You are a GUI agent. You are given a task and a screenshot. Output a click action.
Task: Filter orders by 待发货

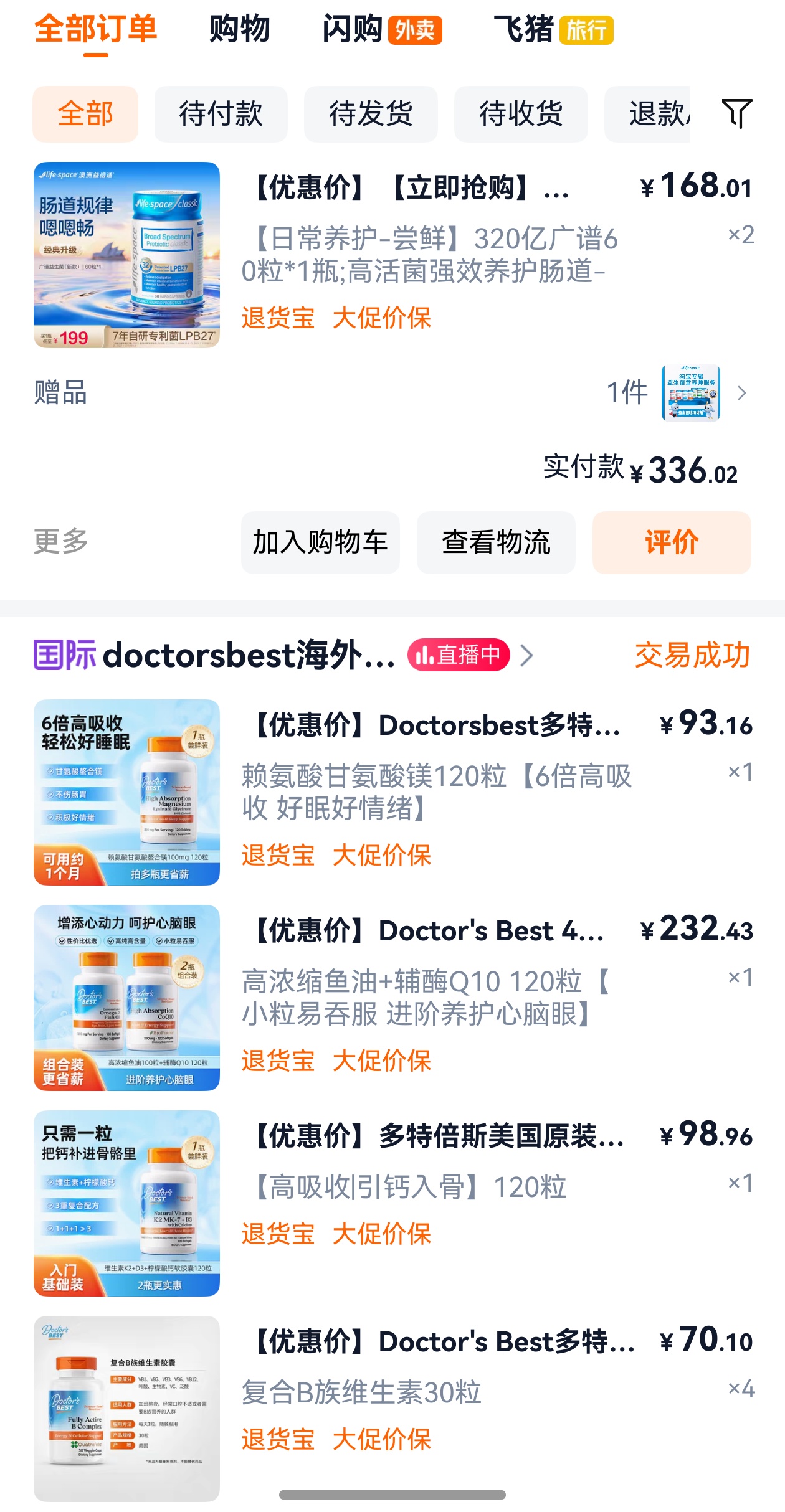[x=371, y=114]
